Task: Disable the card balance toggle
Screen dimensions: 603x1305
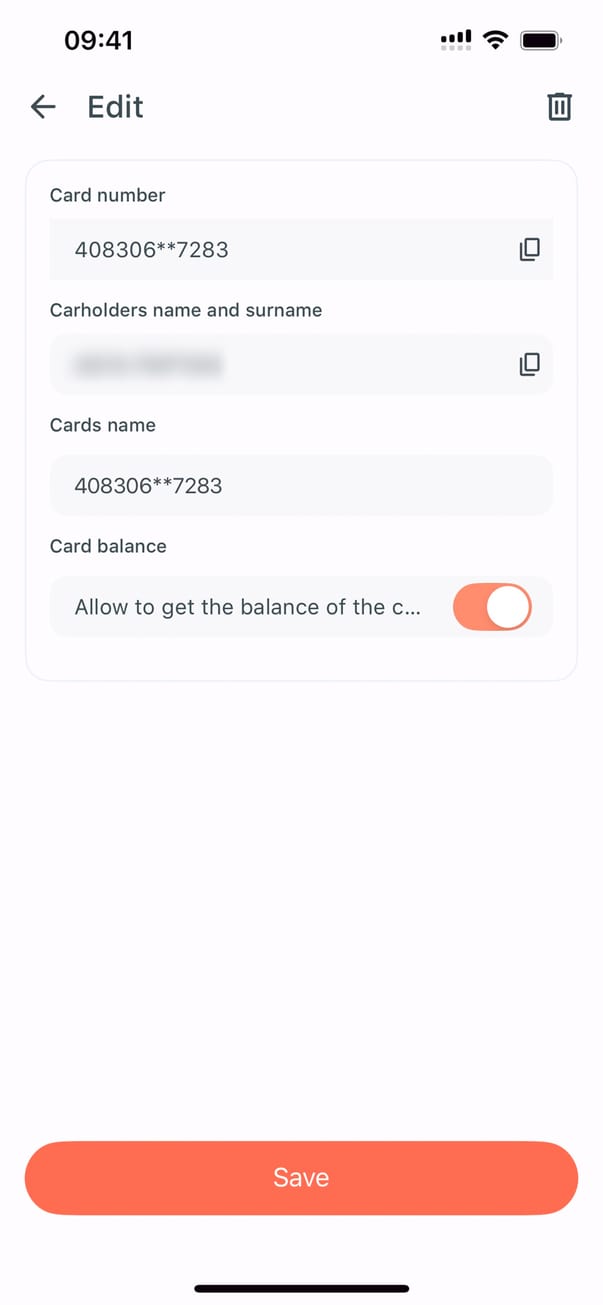Action: click(x=491, y=607)
